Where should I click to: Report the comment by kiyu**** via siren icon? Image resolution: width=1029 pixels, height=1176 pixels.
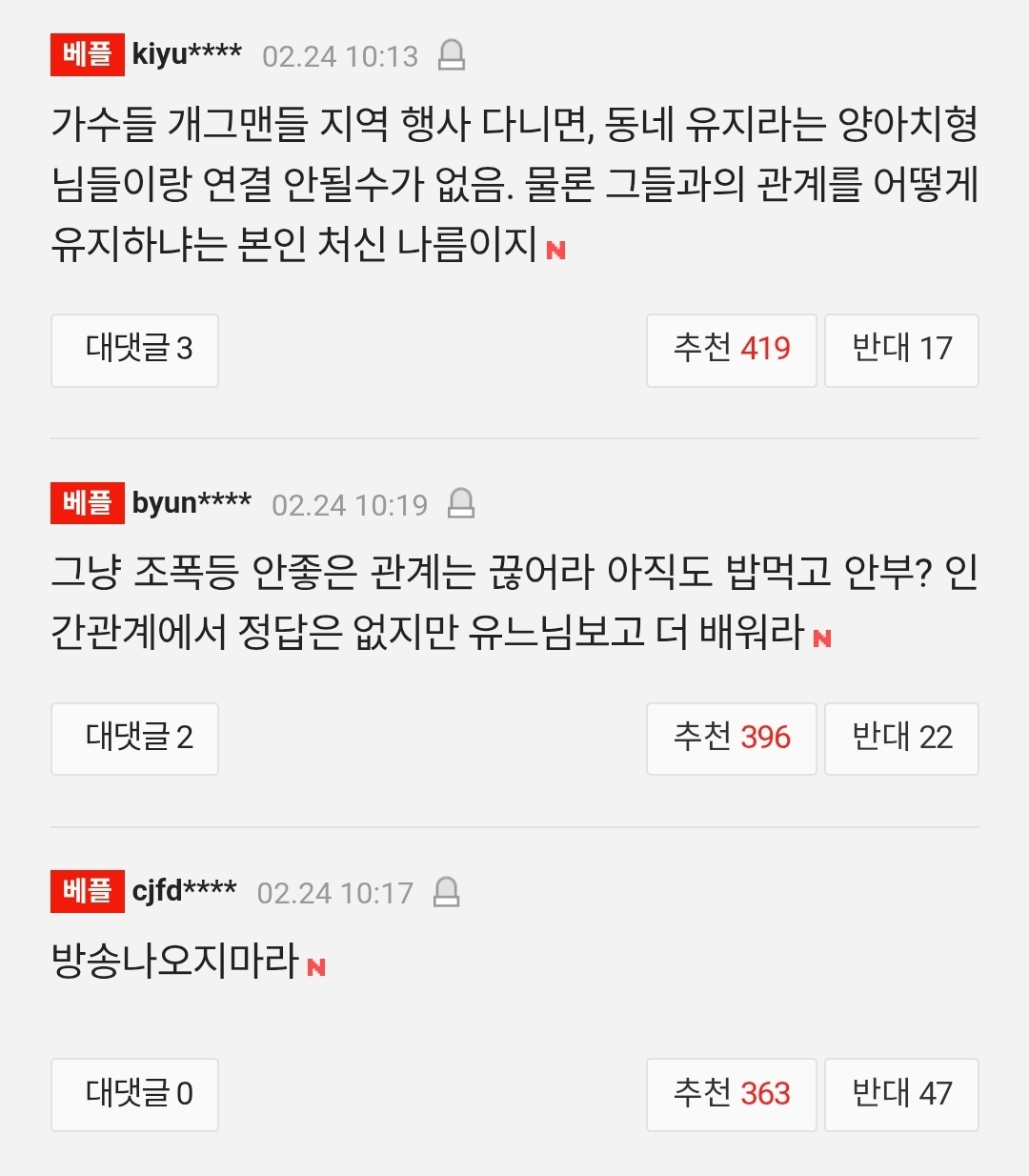(451, 55)
